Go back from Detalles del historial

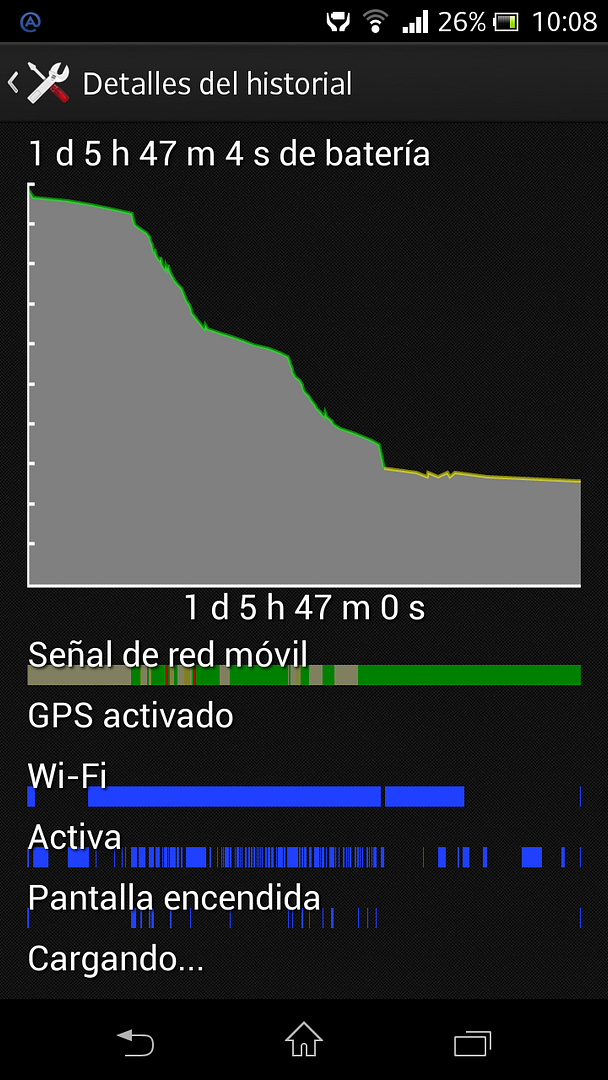pyautogui.click(x=38, y=83)
